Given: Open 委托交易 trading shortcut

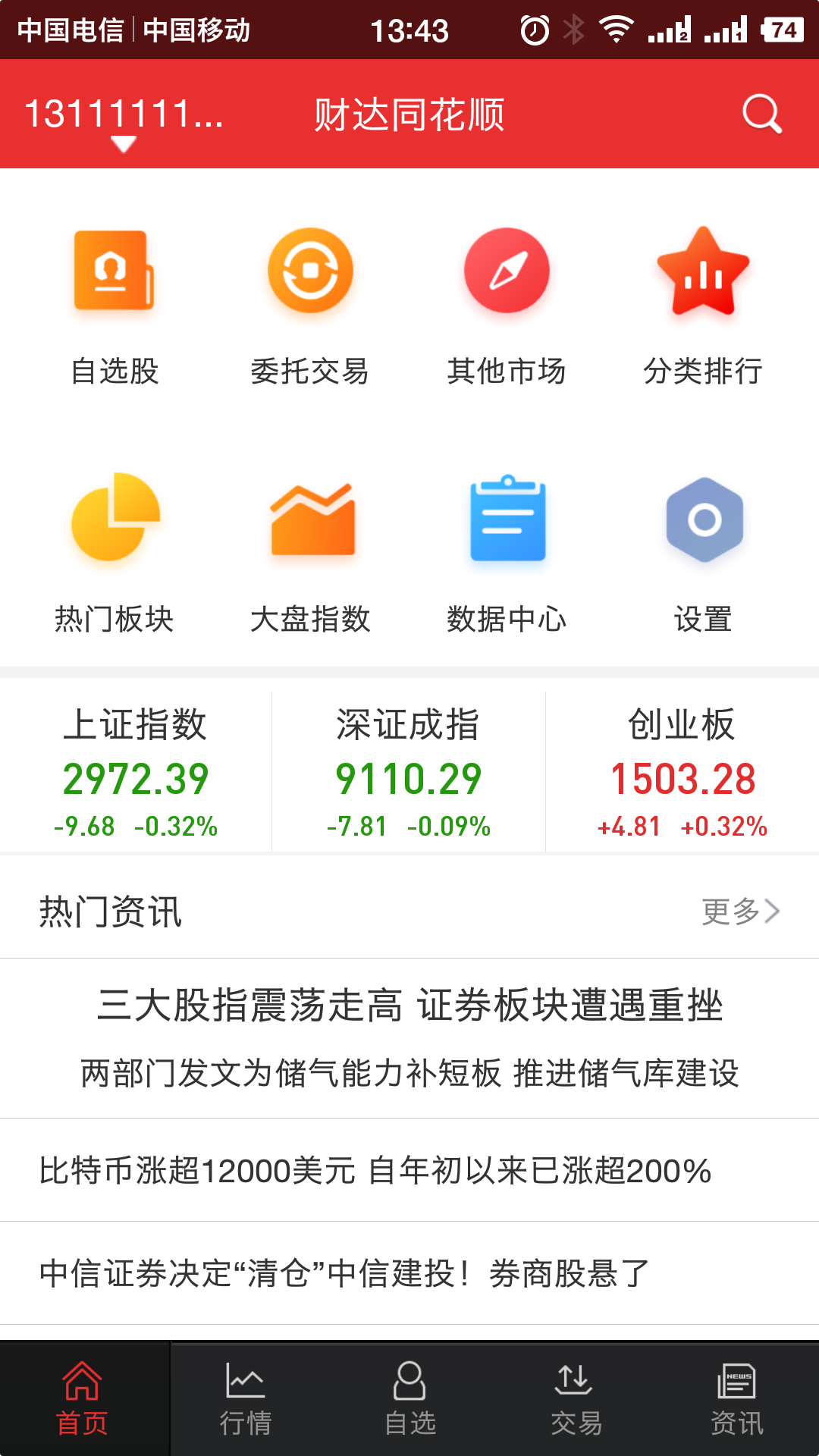Looking at the screenshot, I should click(310, 305).
